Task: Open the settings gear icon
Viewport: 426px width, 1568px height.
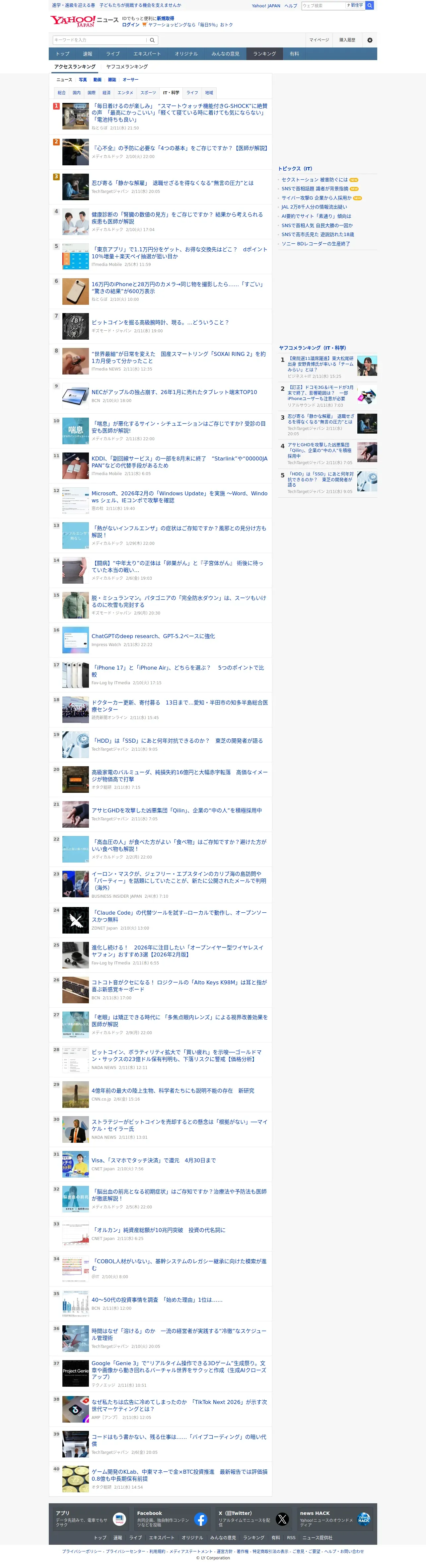Action: tap(369, 40)
